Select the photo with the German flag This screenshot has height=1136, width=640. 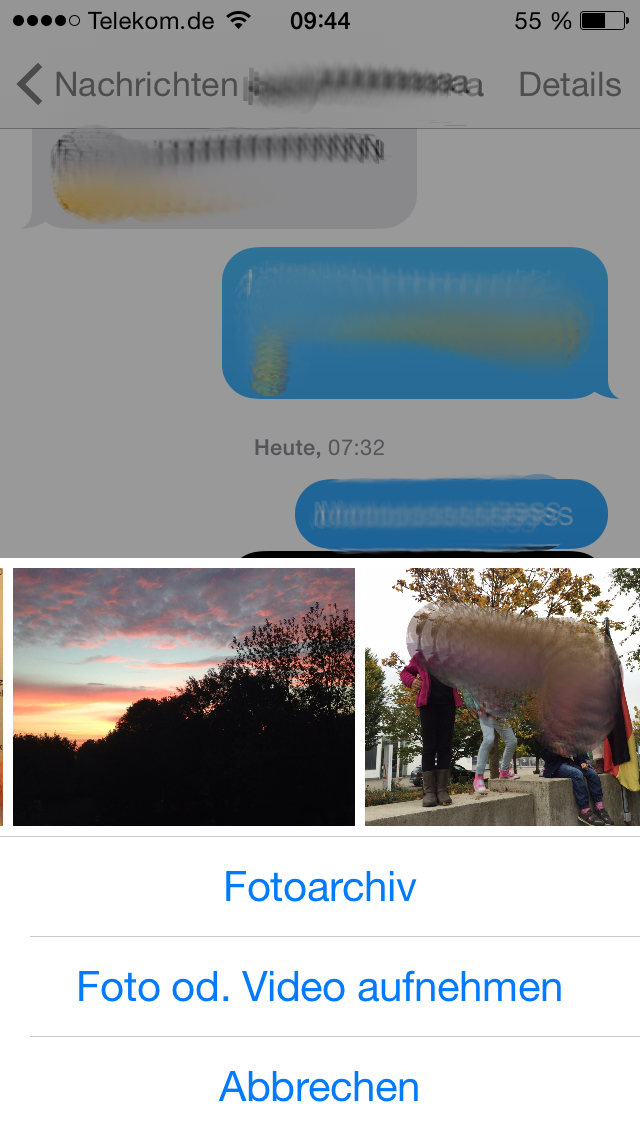click(x=502, y=697)
